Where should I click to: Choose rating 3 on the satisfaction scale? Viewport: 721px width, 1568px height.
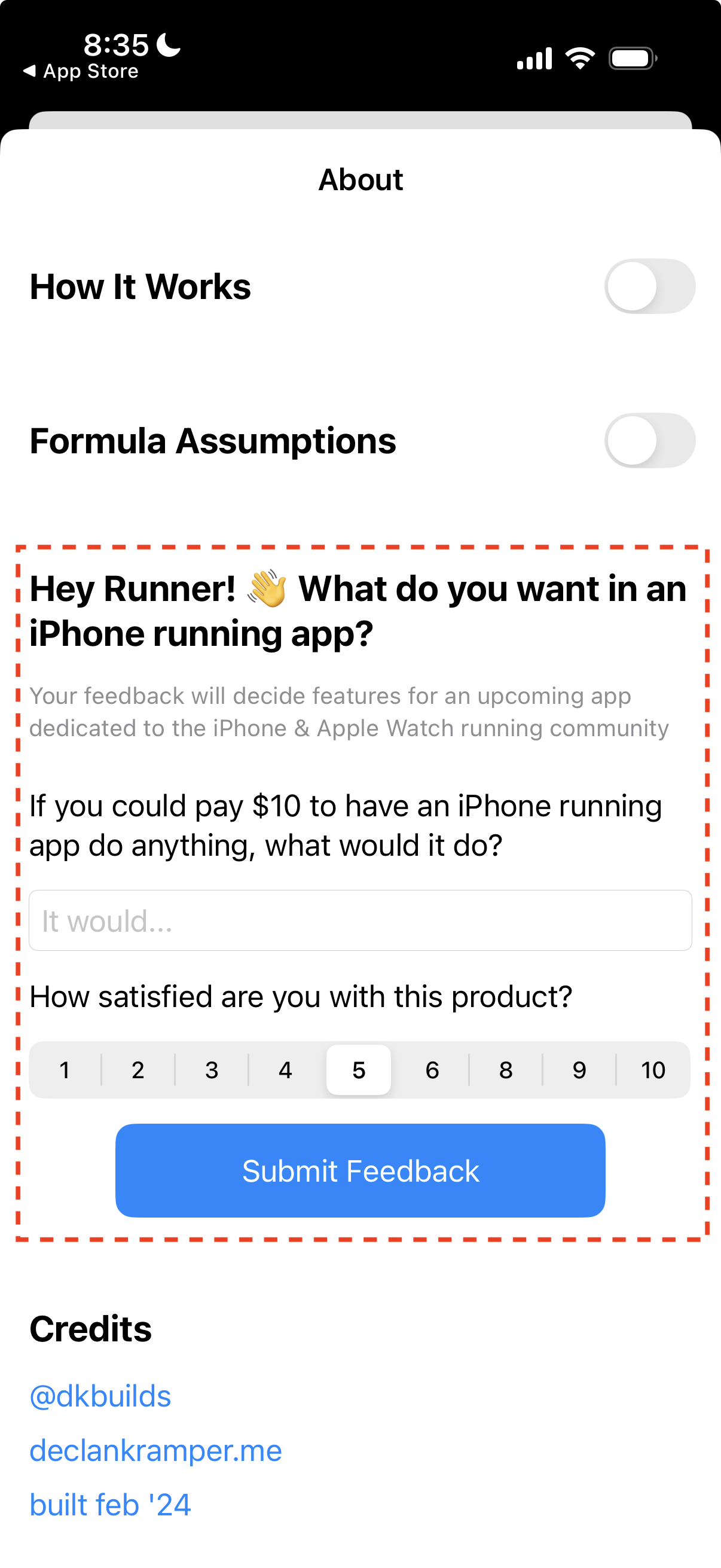(212, 1070)
